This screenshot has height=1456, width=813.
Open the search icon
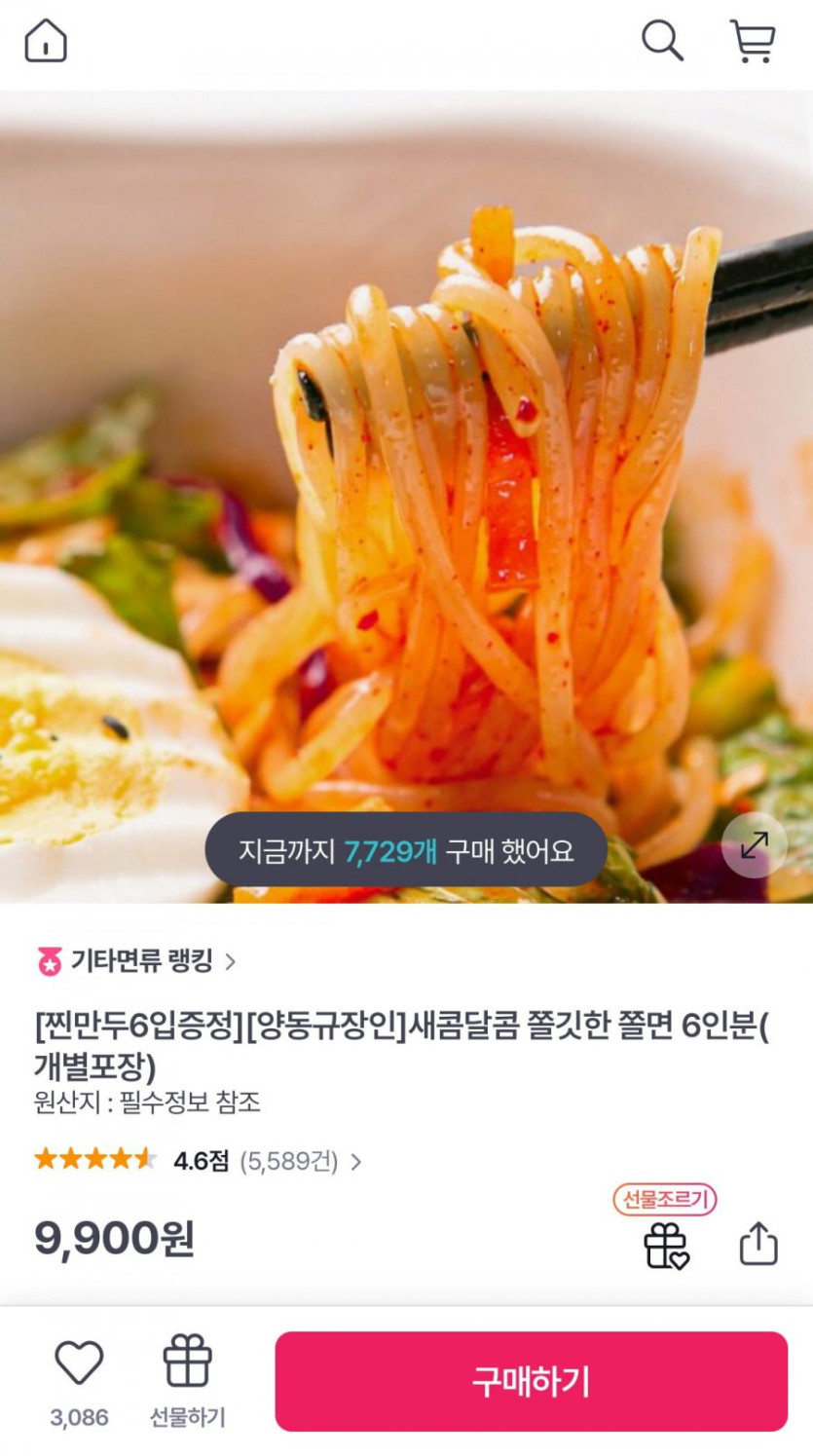click(662, 42)
